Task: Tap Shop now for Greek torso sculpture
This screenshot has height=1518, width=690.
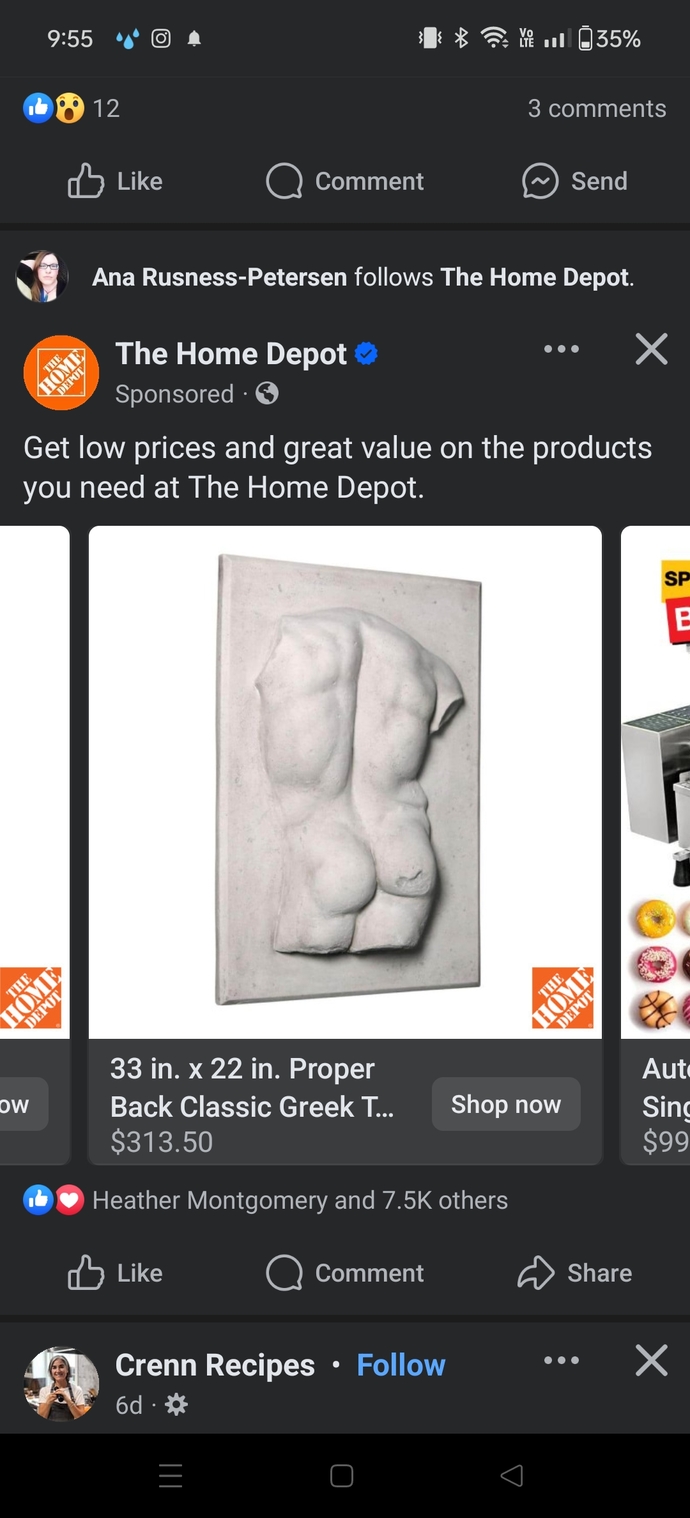Action: click(505, 1104)
